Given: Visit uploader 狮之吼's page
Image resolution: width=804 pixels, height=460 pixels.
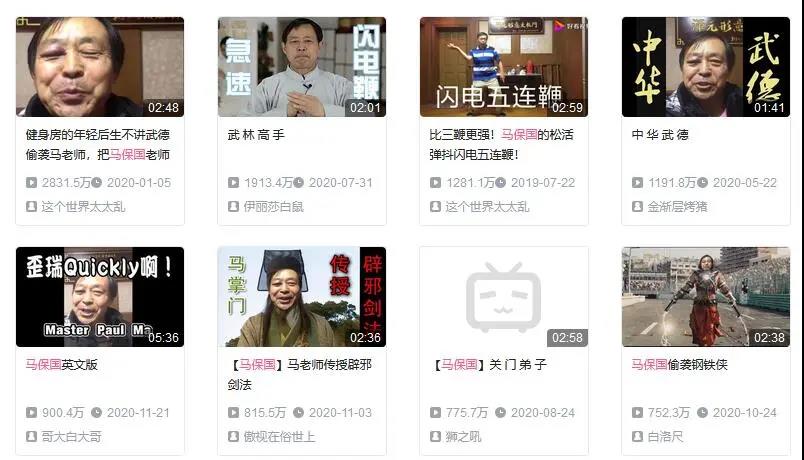Looking at the screenshot, I should pyautogui.click(x=465, y=437).
